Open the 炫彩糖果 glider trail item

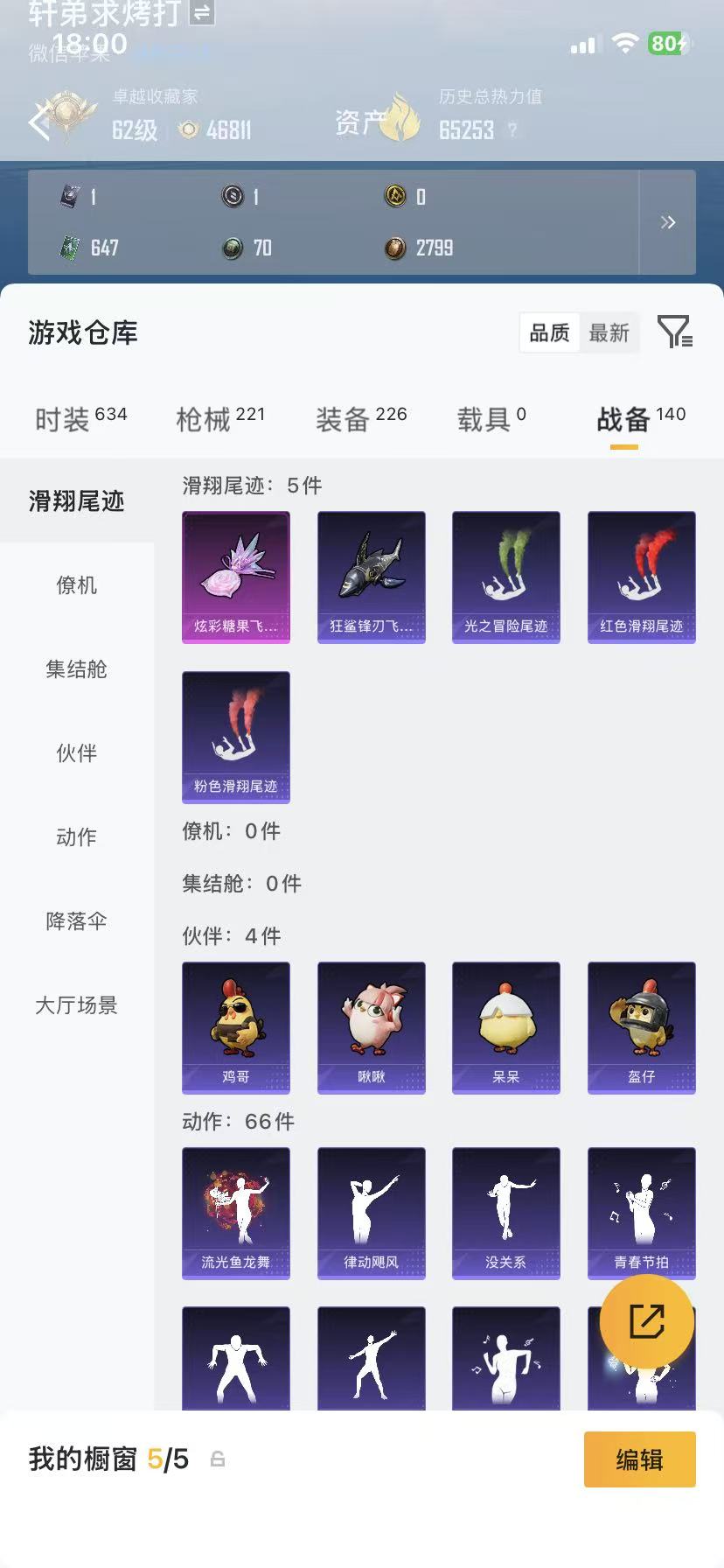click(x=235, y=577)
